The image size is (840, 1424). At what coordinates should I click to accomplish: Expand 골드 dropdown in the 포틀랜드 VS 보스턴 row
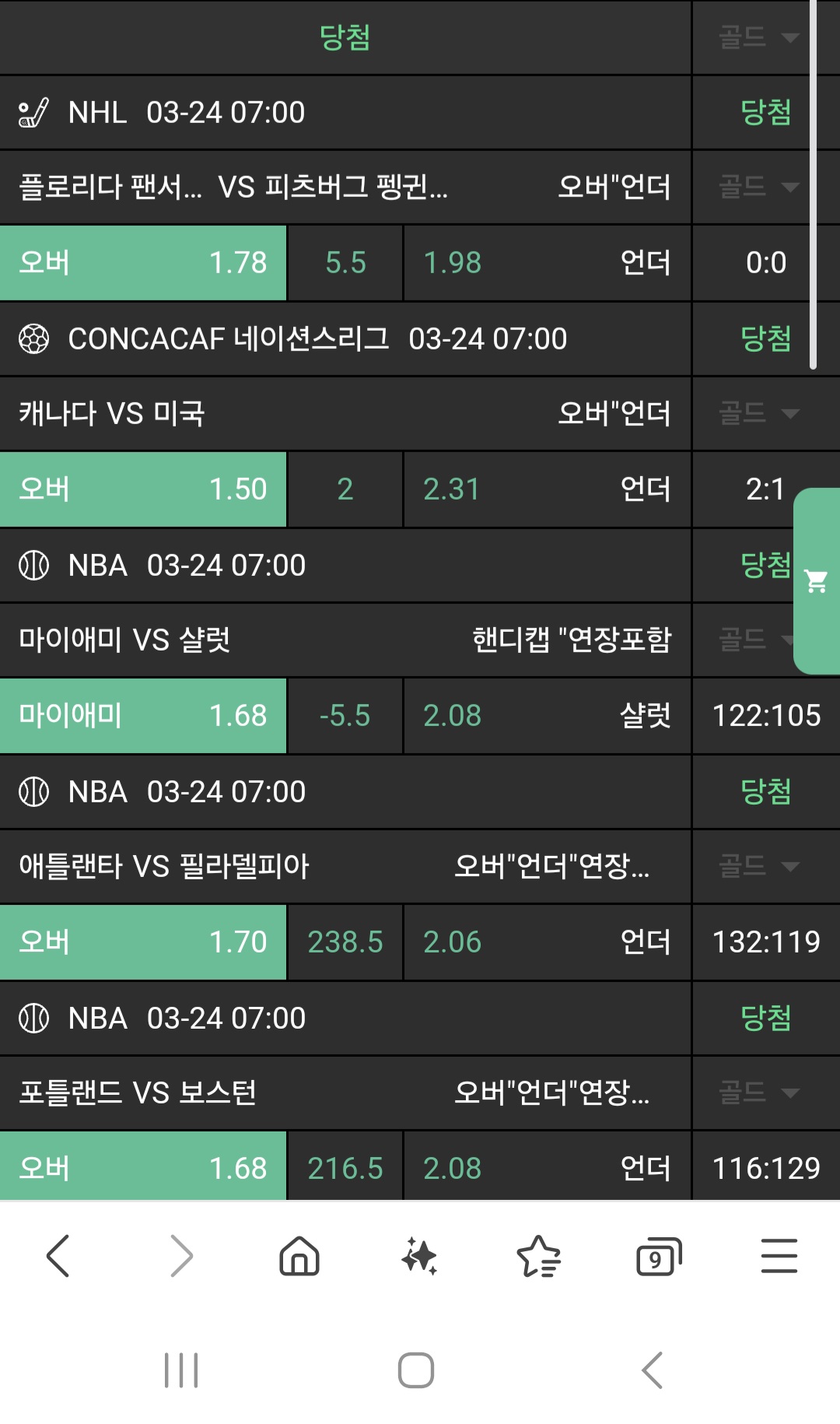(x=758, y=1093)
